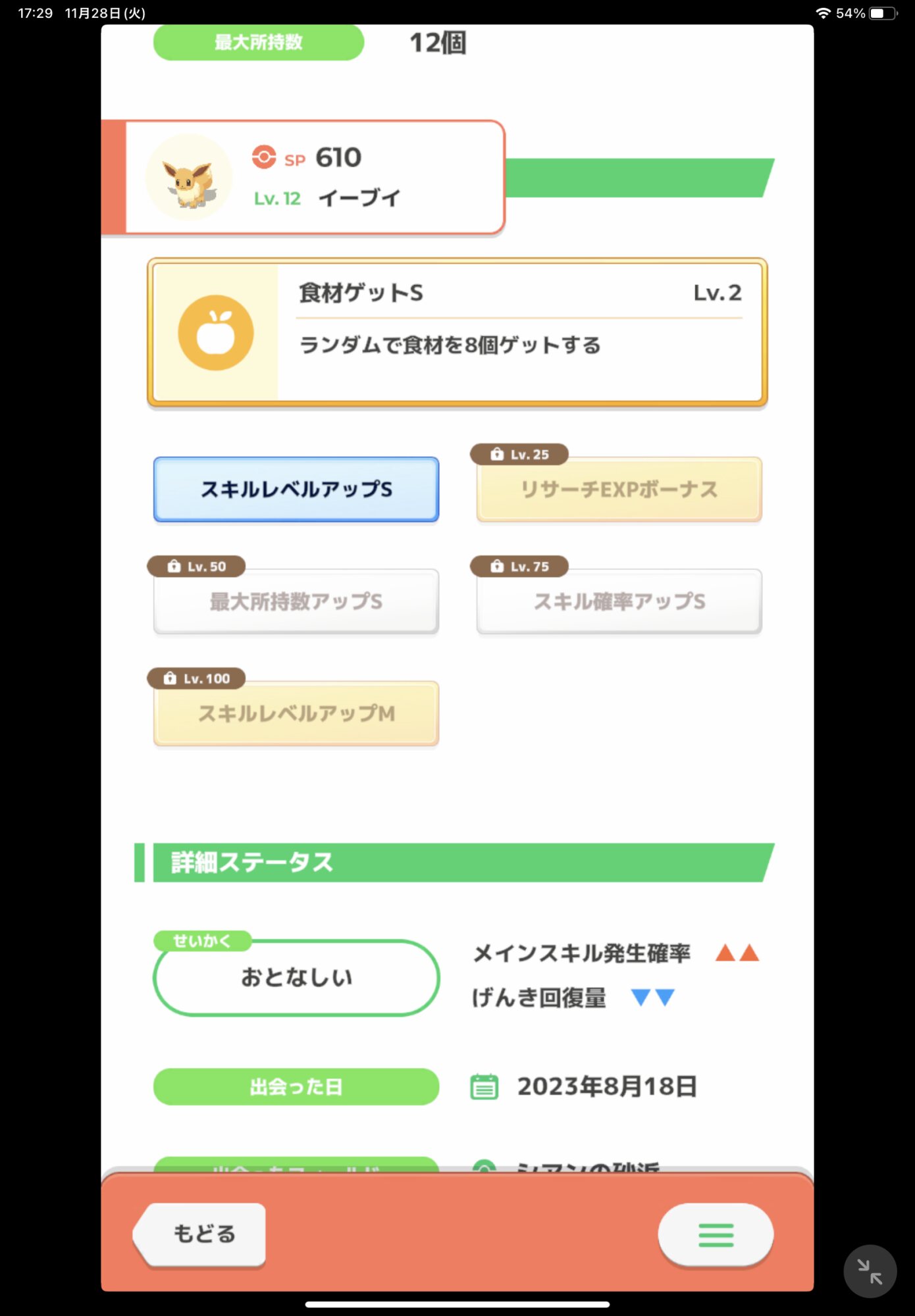Screen dimensions: 915x1316
Task: Open the hamburger menu button
Action: [716, 1235]
